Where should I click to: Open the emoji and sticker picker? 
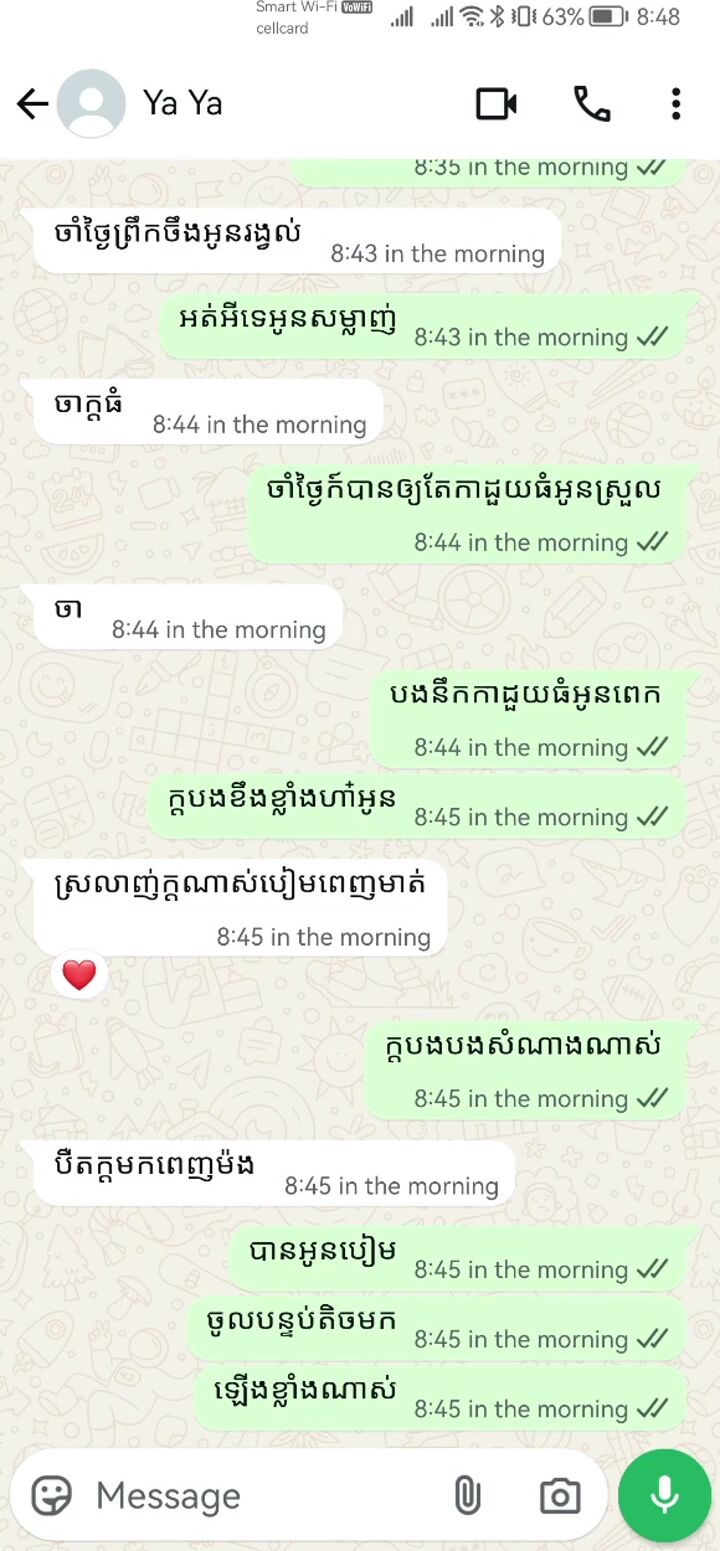coord(52,1496)
